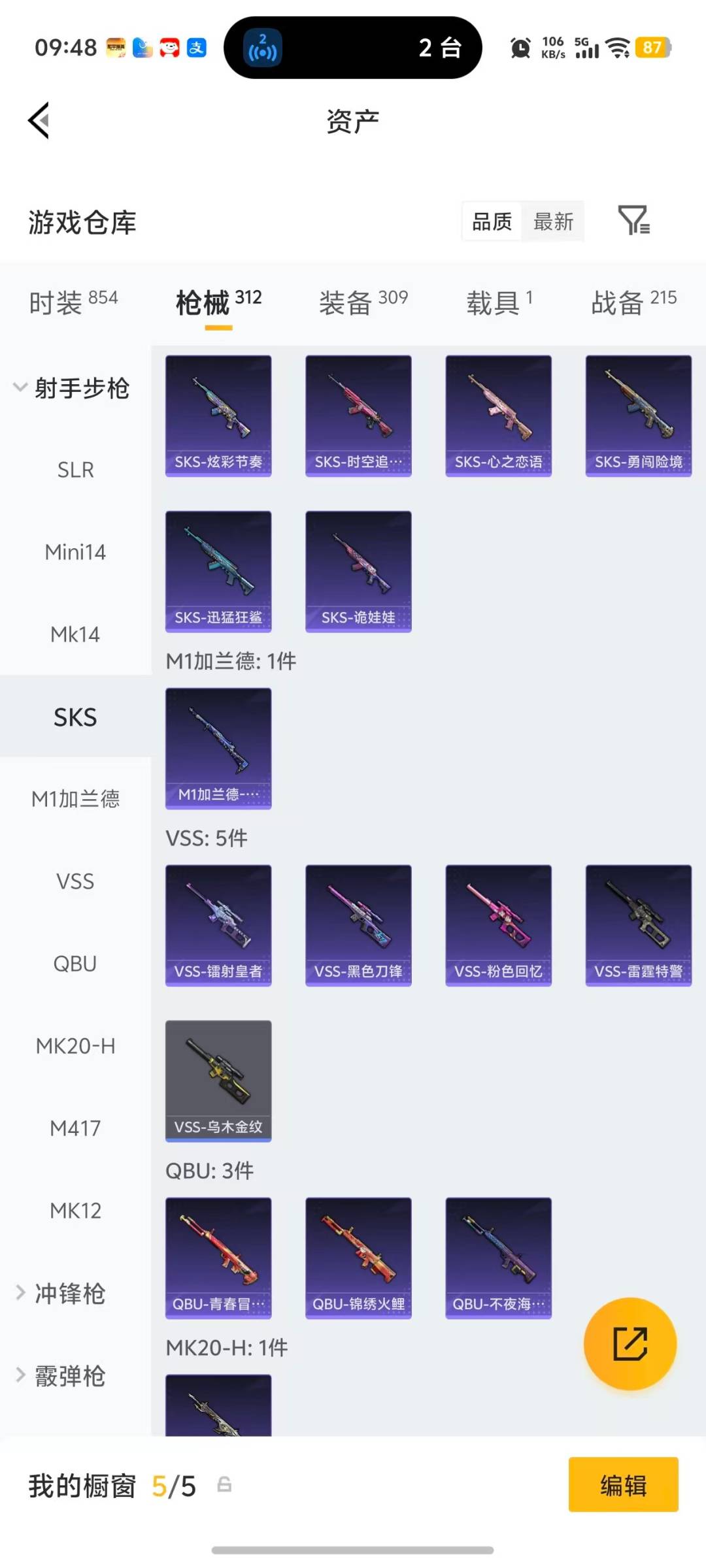
Task: Tap the back arrow on the 资产 page
Action: pos(37,122)
